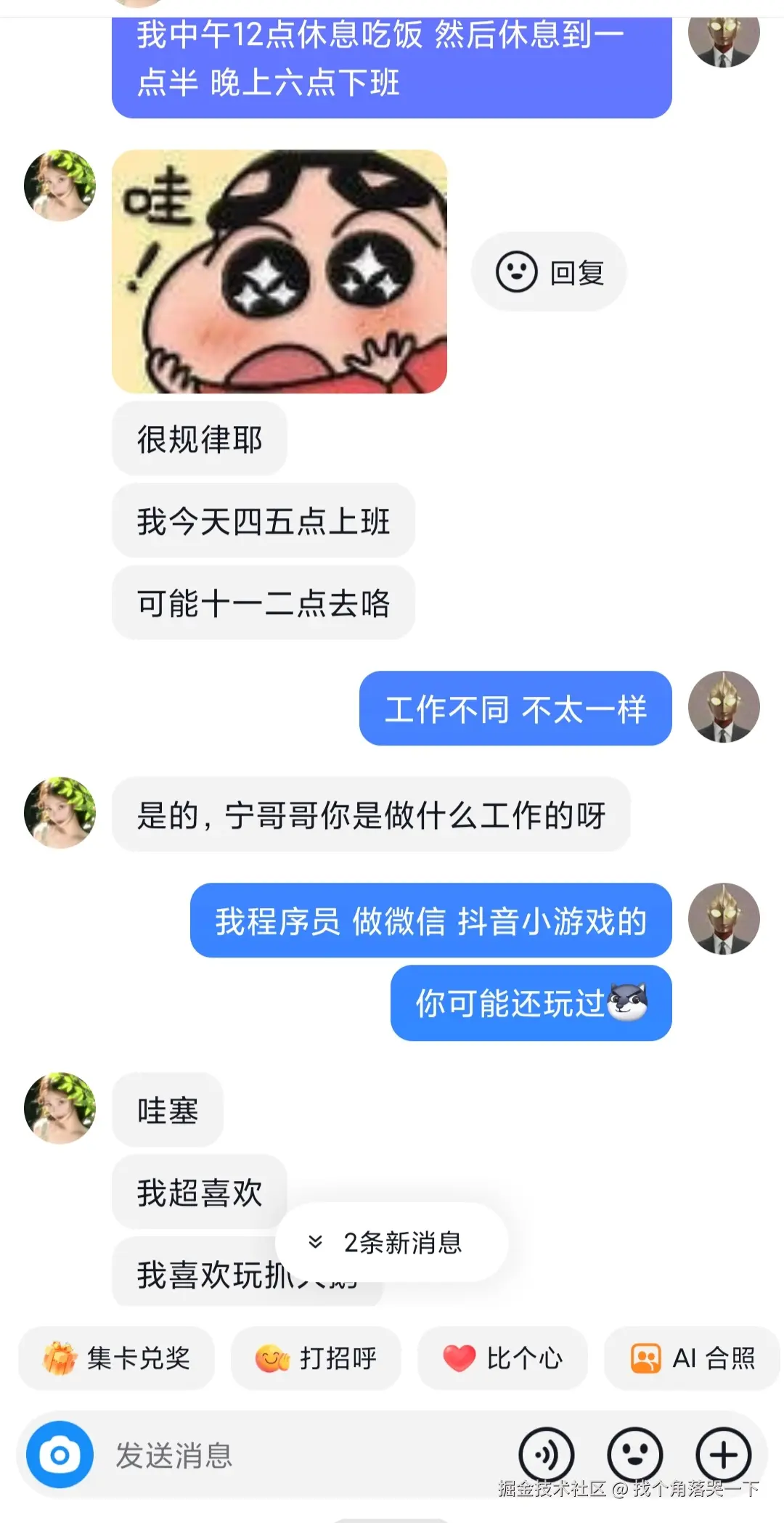Expand new messages via the double chevron arrow
This screenshot has width=784, height=1523.
[315, 1244]
